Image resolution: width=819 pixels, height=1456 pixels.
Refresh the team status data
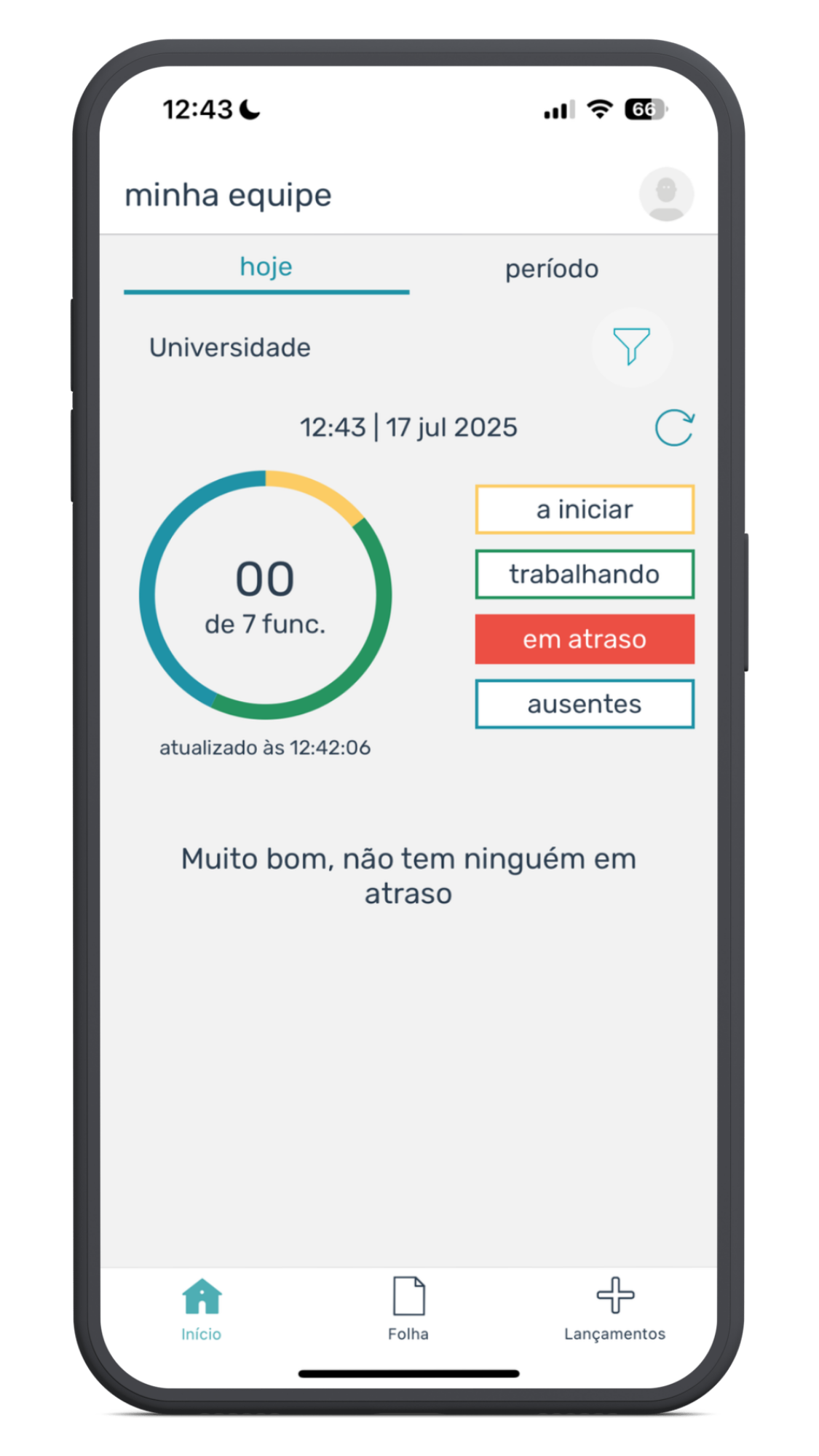[x=675, y=427]
